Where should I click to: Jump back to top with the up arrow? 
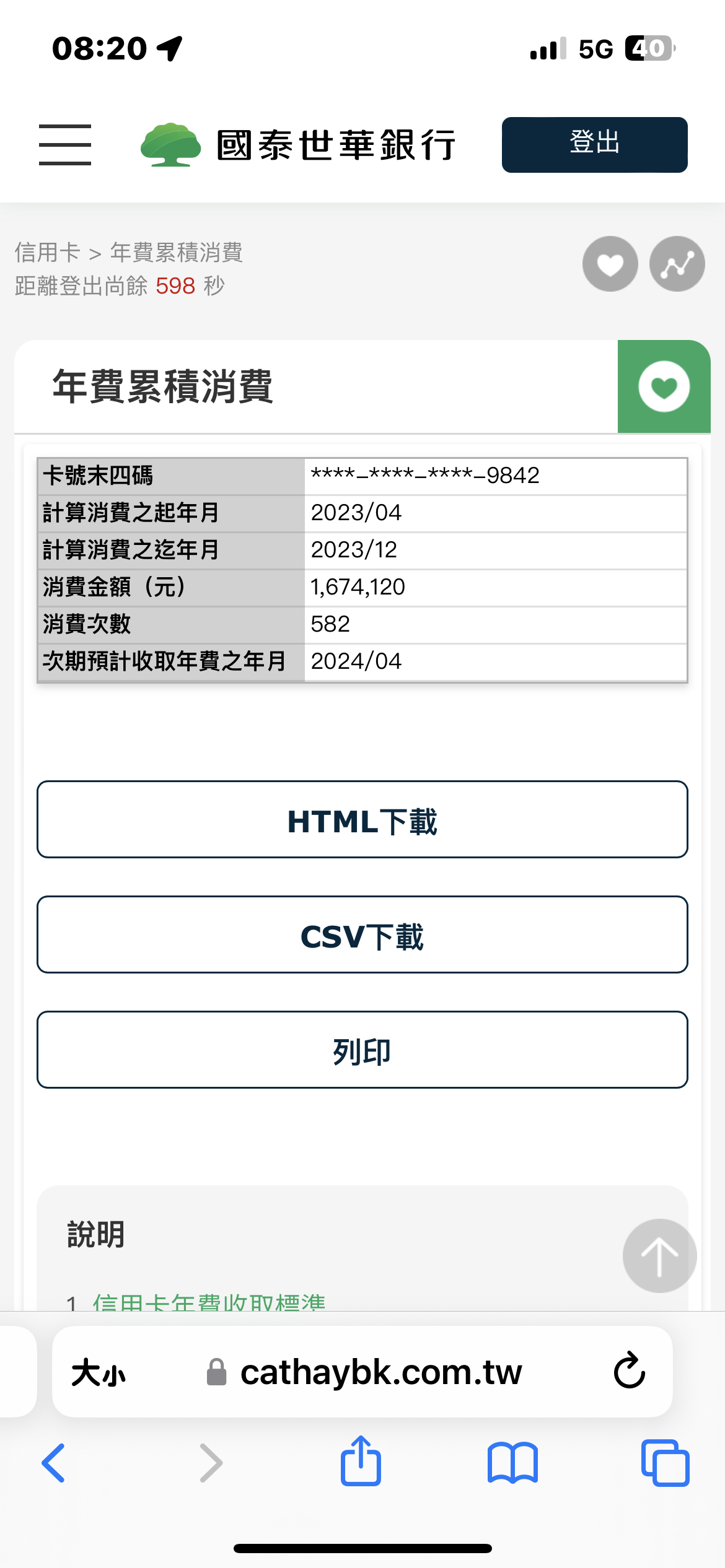(x=659, y=1256)
